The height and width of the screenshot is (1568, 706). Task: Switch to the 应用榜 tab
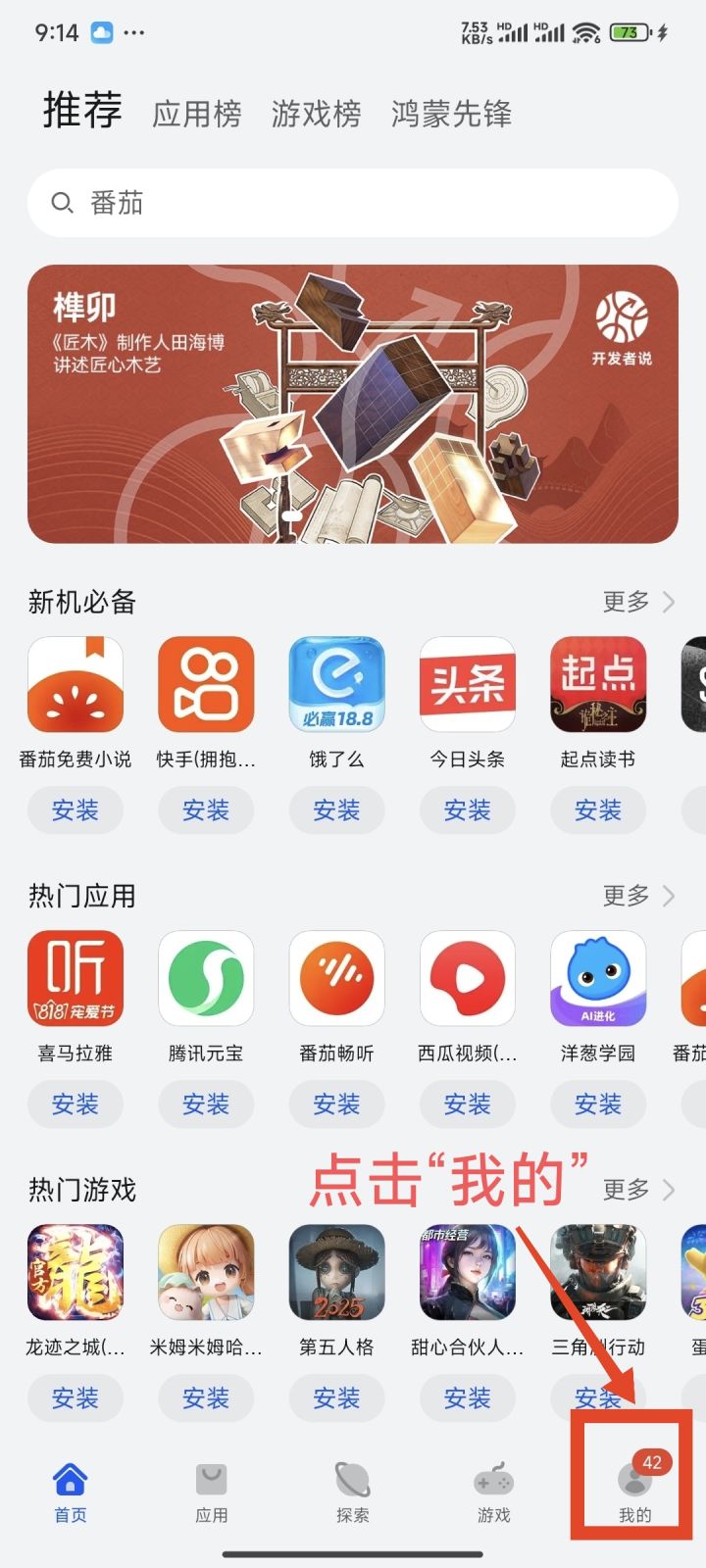pyautogui.click(x=195, y=115)
